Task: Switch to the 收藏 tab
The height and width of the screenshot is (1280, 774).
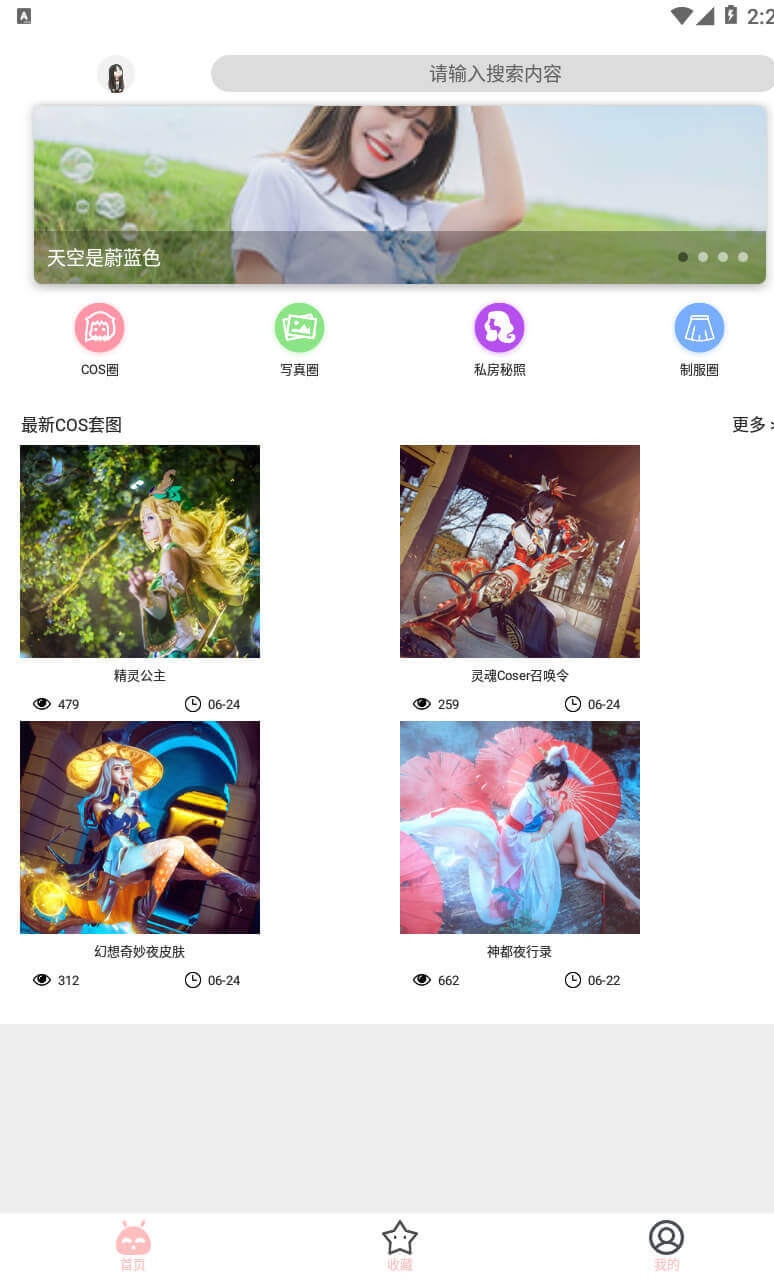Action: pos(400,1246)
